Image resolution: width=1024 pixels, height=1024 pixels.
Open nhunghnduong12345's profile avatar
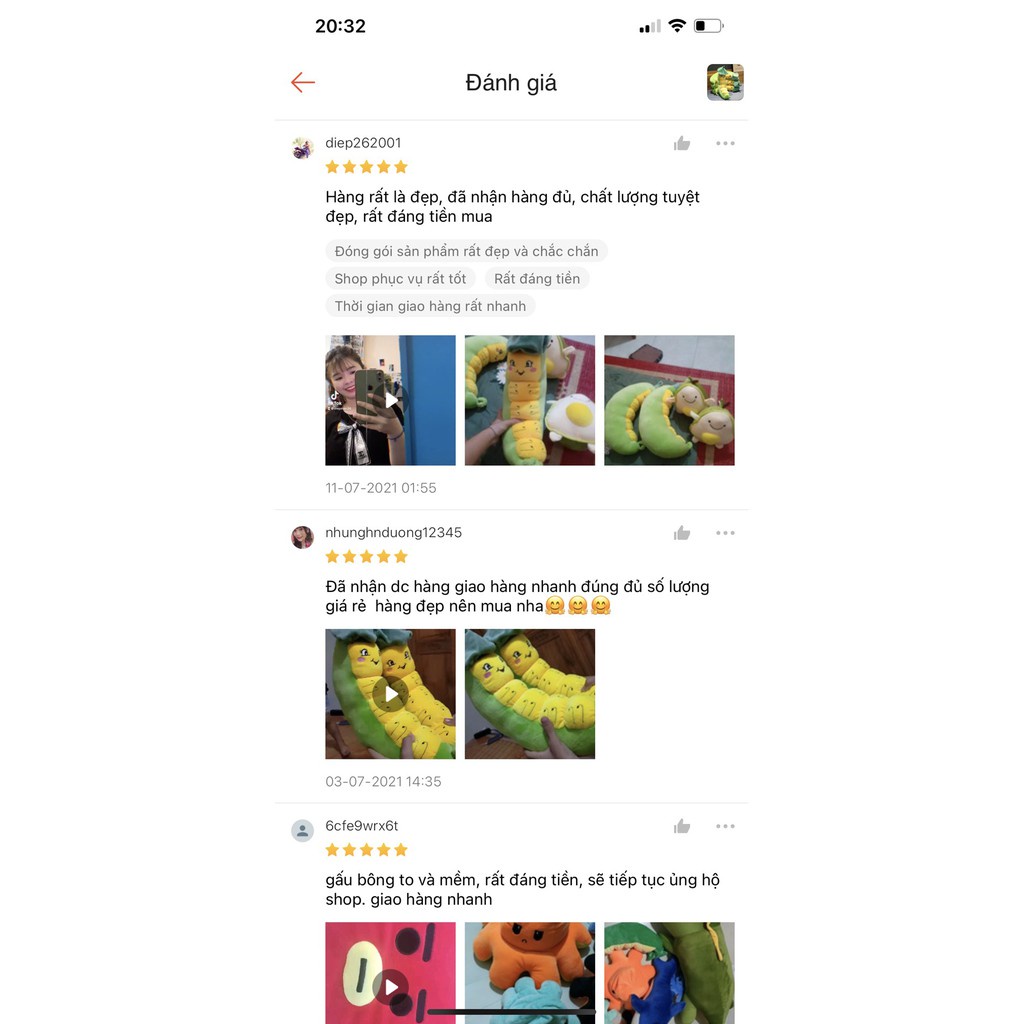(302, 537)
